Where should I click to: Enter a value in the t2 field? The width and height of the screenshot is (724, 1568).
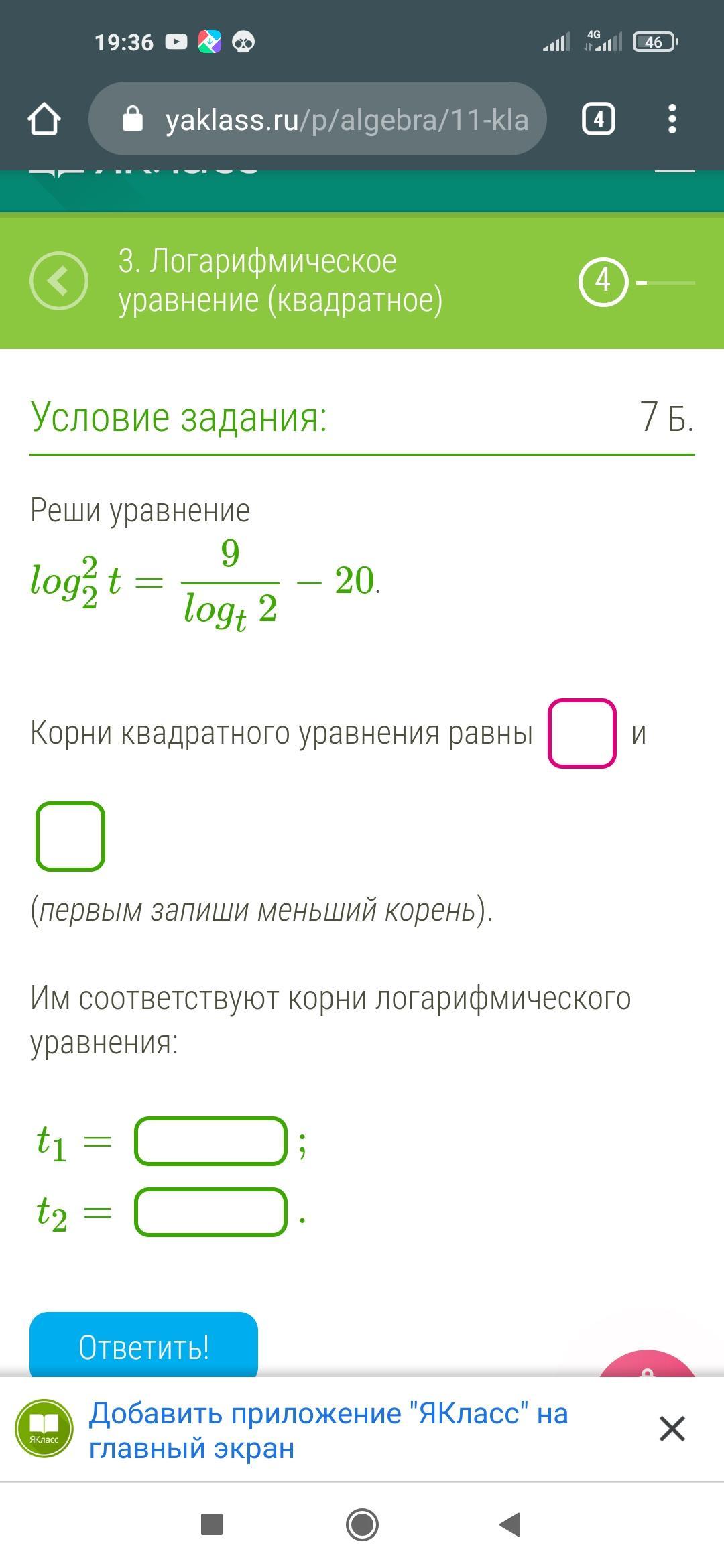pyautogui.click(x=211, y=1212)
